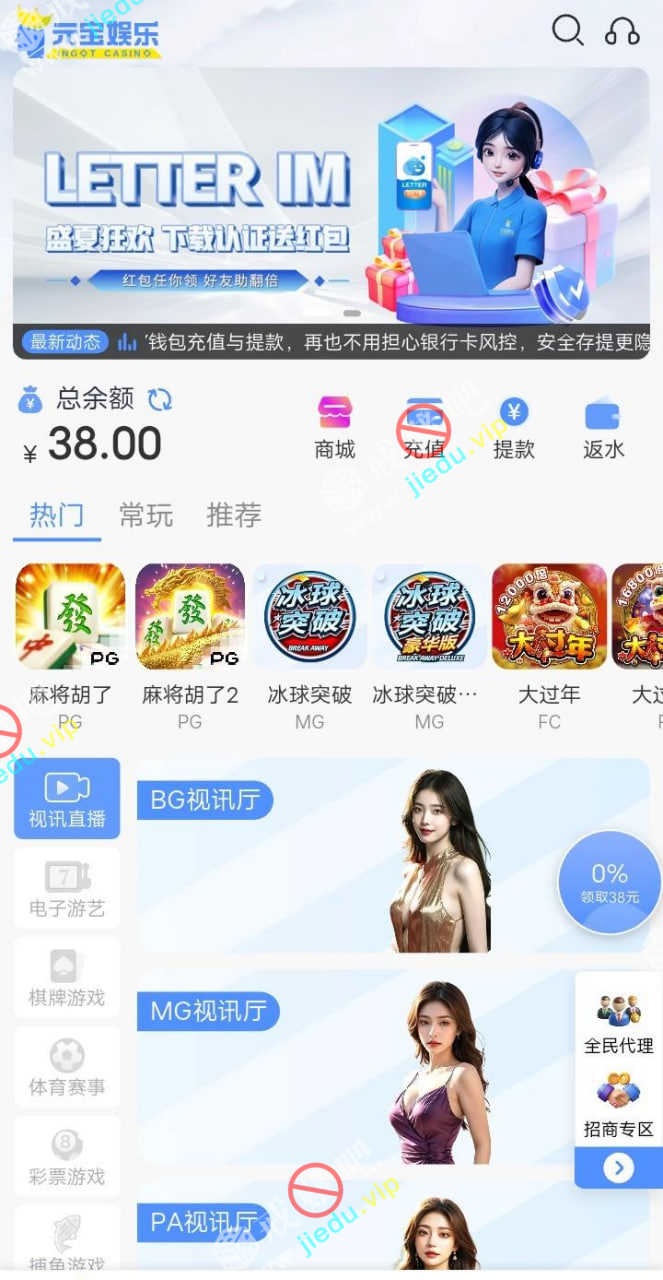Select the 棋牌游戏 category
The height and width of the screenshot is (1280, 663).
point(67,977)
